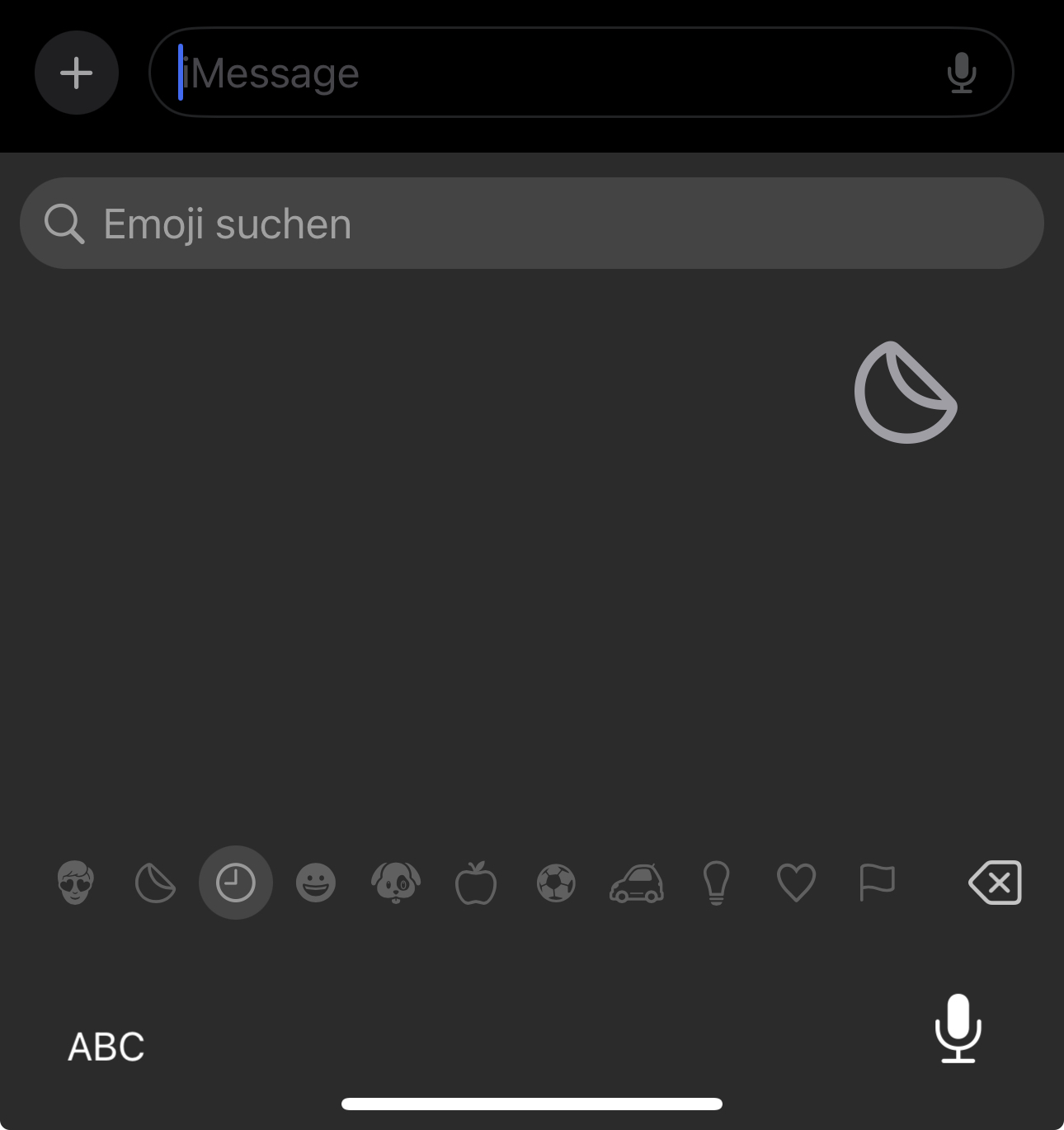The width and height of the screenshot is (1064, 1130).
Task: Open the large sticker icon
Action: click(905, 393)
